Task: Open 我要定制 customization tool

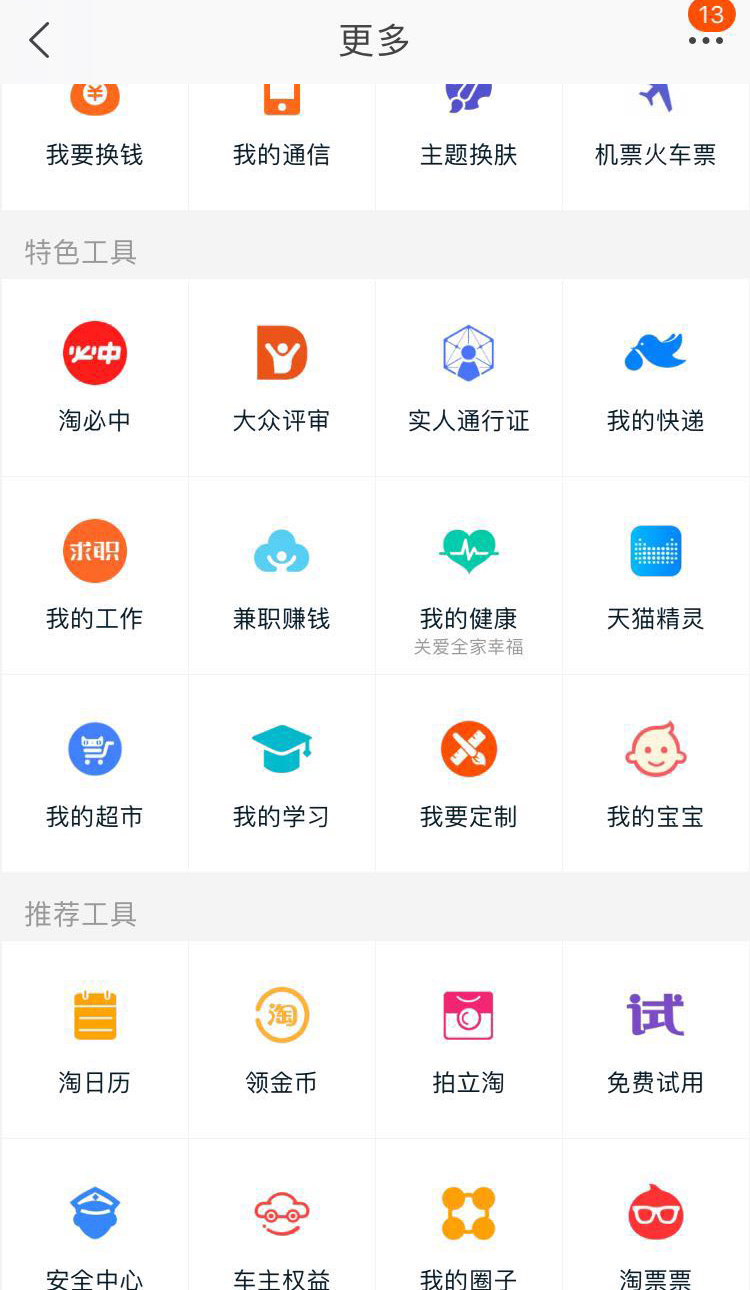Action: coord(468,773)
